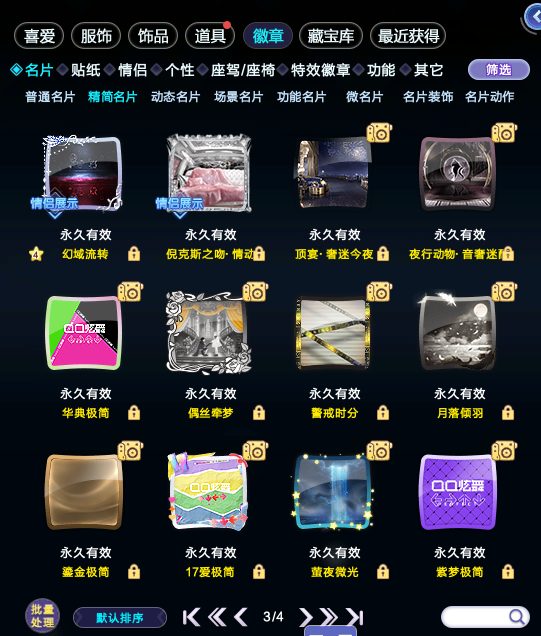Open the 最近获得 tab
Image resolution: width=541 pixels, height=636 pixels.
408,36
